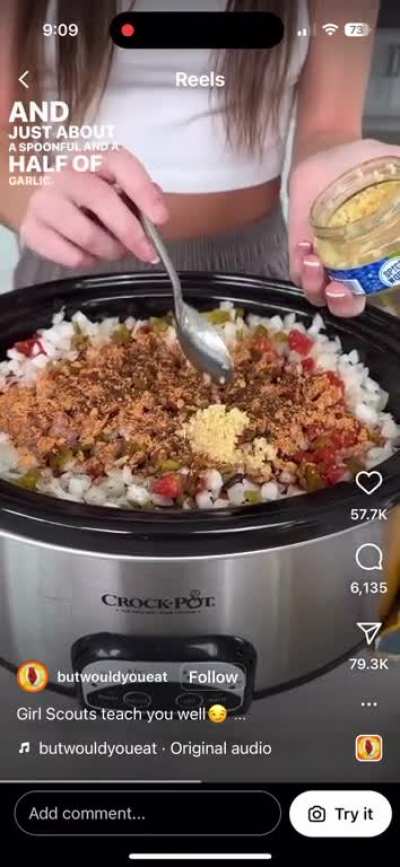Image resolution: width=400 pixels, height=867 pixels.
Task: Tap the Try it camera button
Action: point(340,814)
